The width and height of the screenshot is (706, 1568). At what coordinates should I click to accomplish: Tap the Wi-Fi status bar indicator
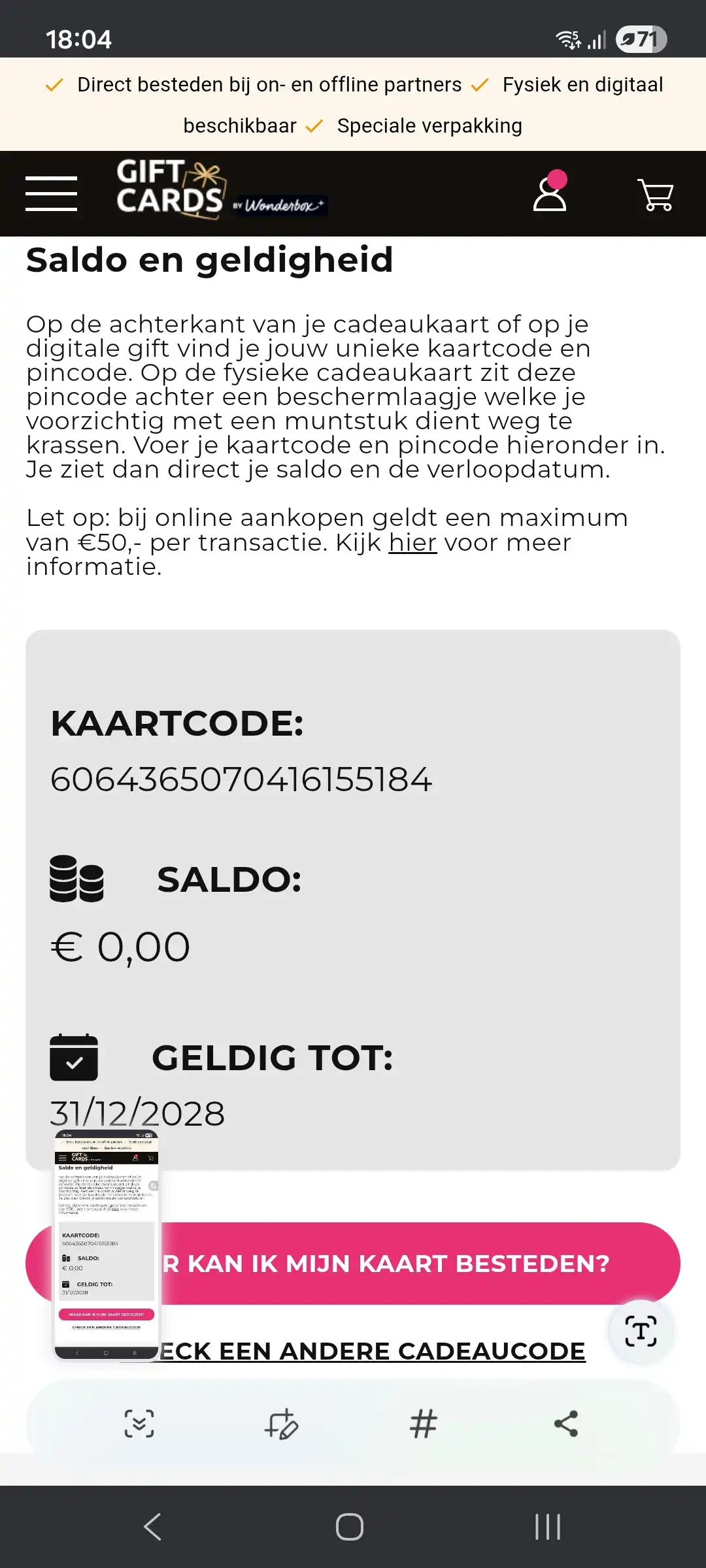coord(567,39)
